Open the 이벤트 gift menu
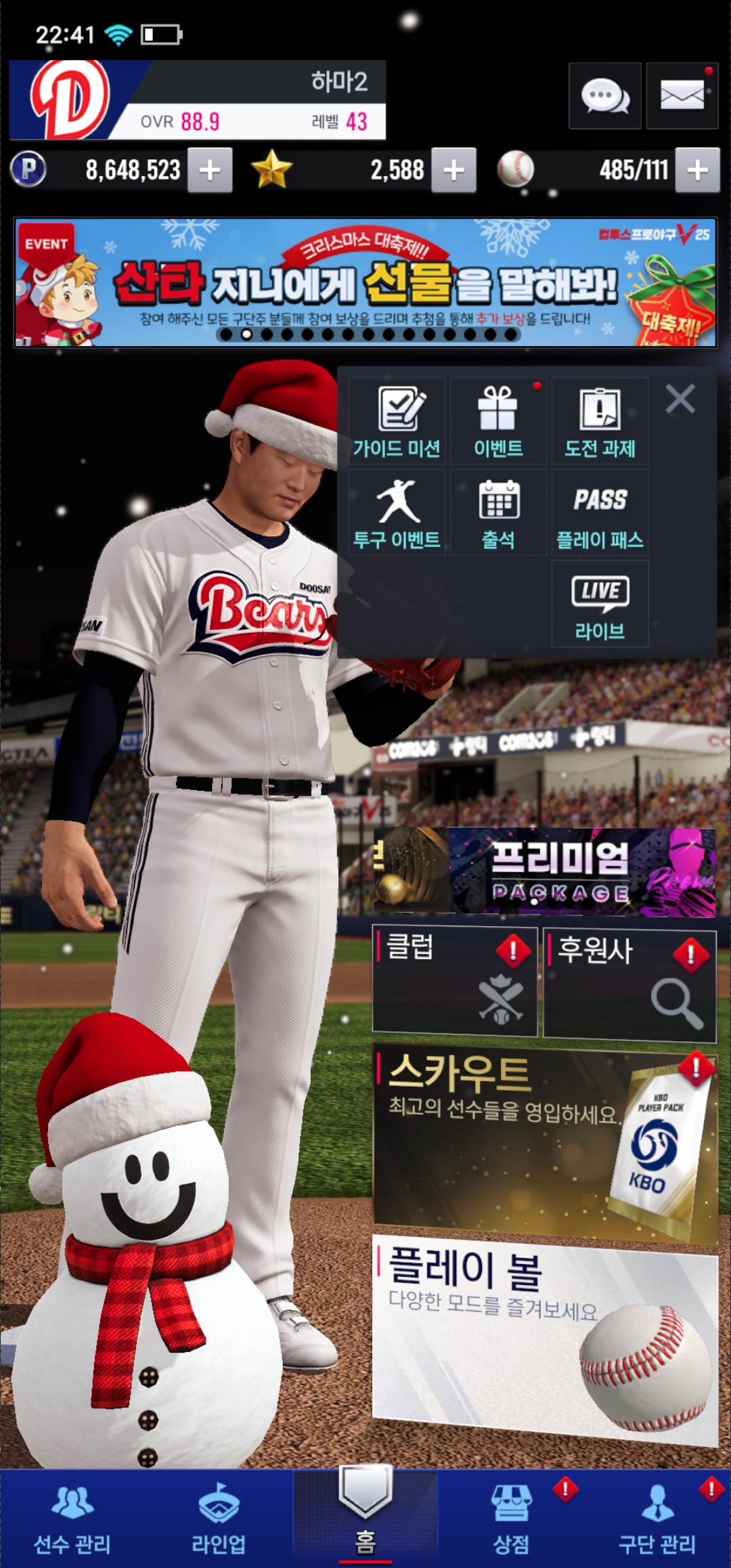 (498, 421)
